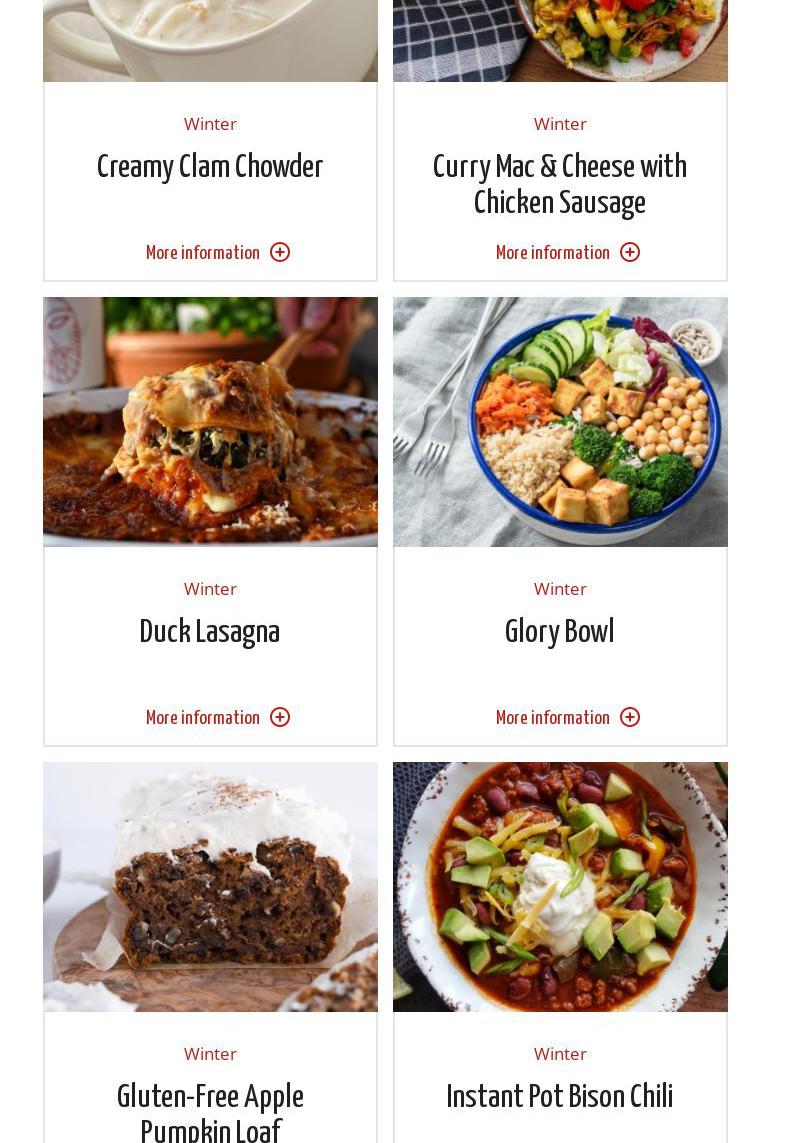Open the Instant Pot Bison Chili photo
The width and height of the screenshot is (785, 1143).
click(560, 887)
